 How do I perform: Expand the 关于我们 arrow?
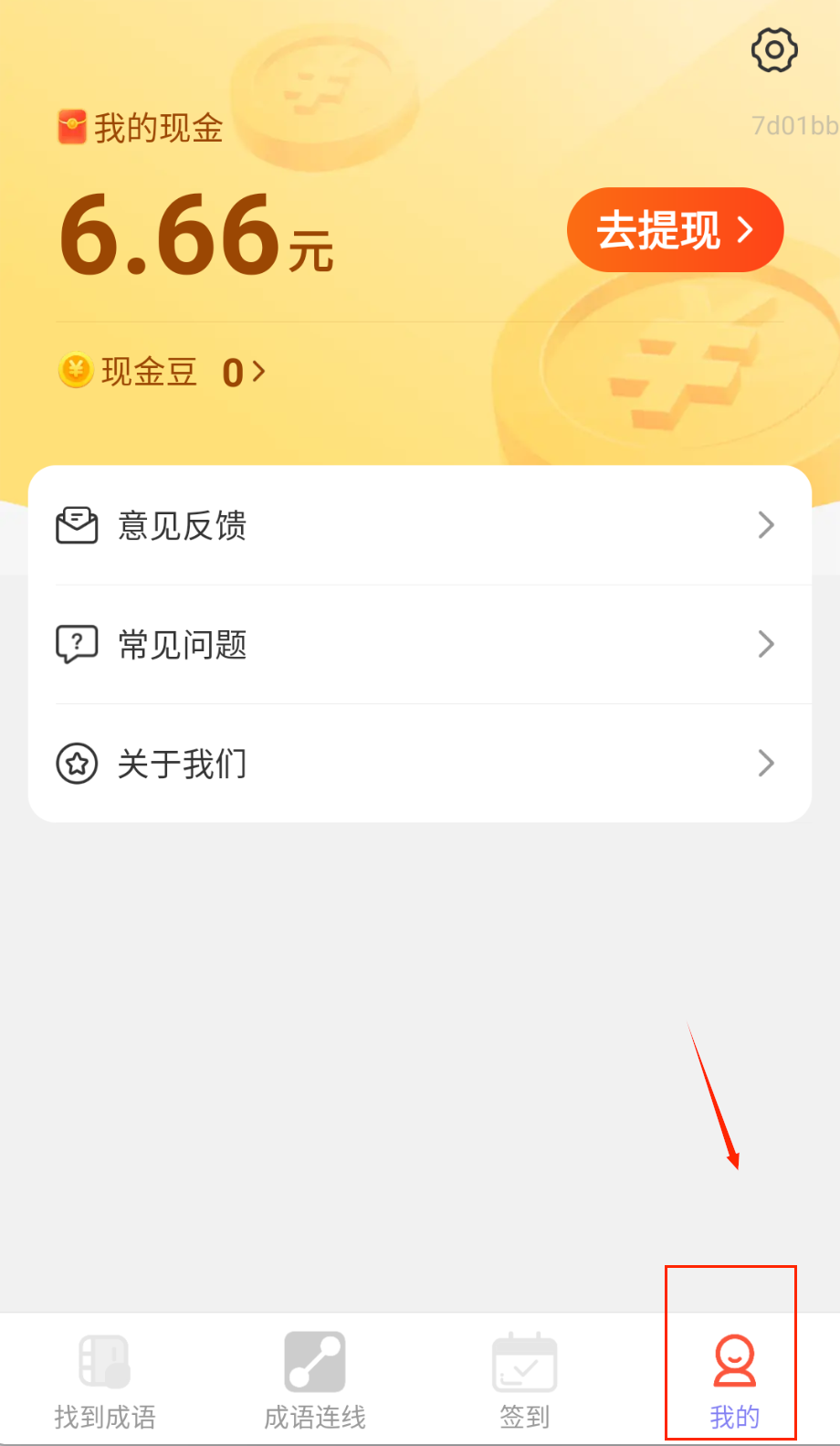click(x=766, y=764)
